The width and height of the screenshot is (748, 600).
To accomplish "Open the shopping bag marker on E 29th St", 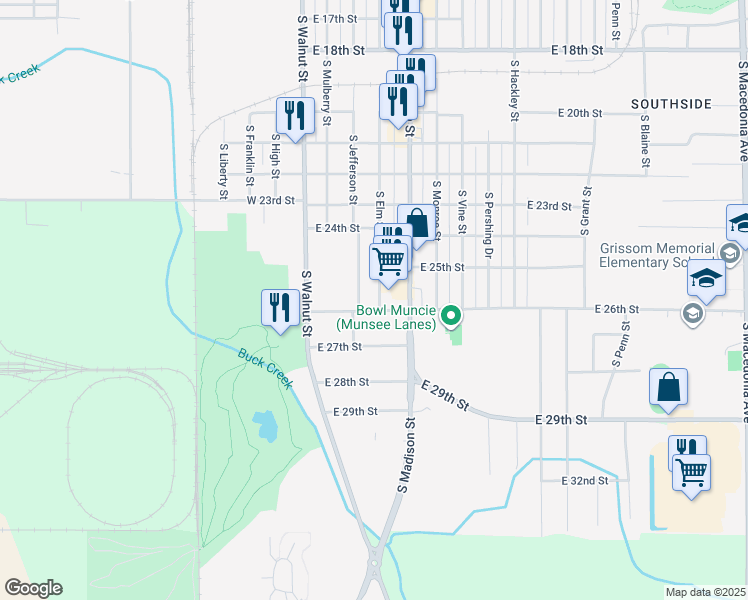I will pos(668,389).
